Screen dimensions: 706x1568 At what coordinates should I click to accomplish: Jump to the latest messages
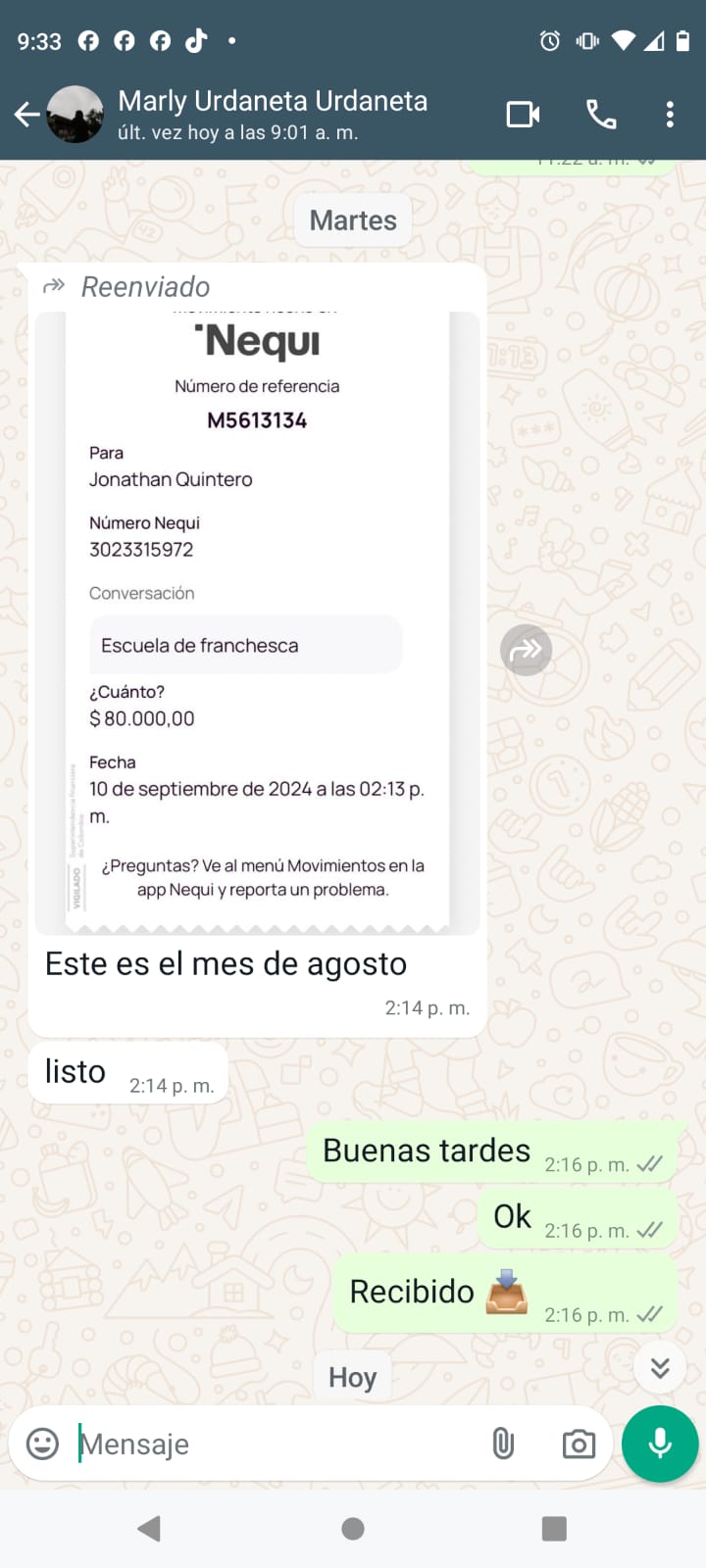pyautogui.click(x=660, y=1367)
